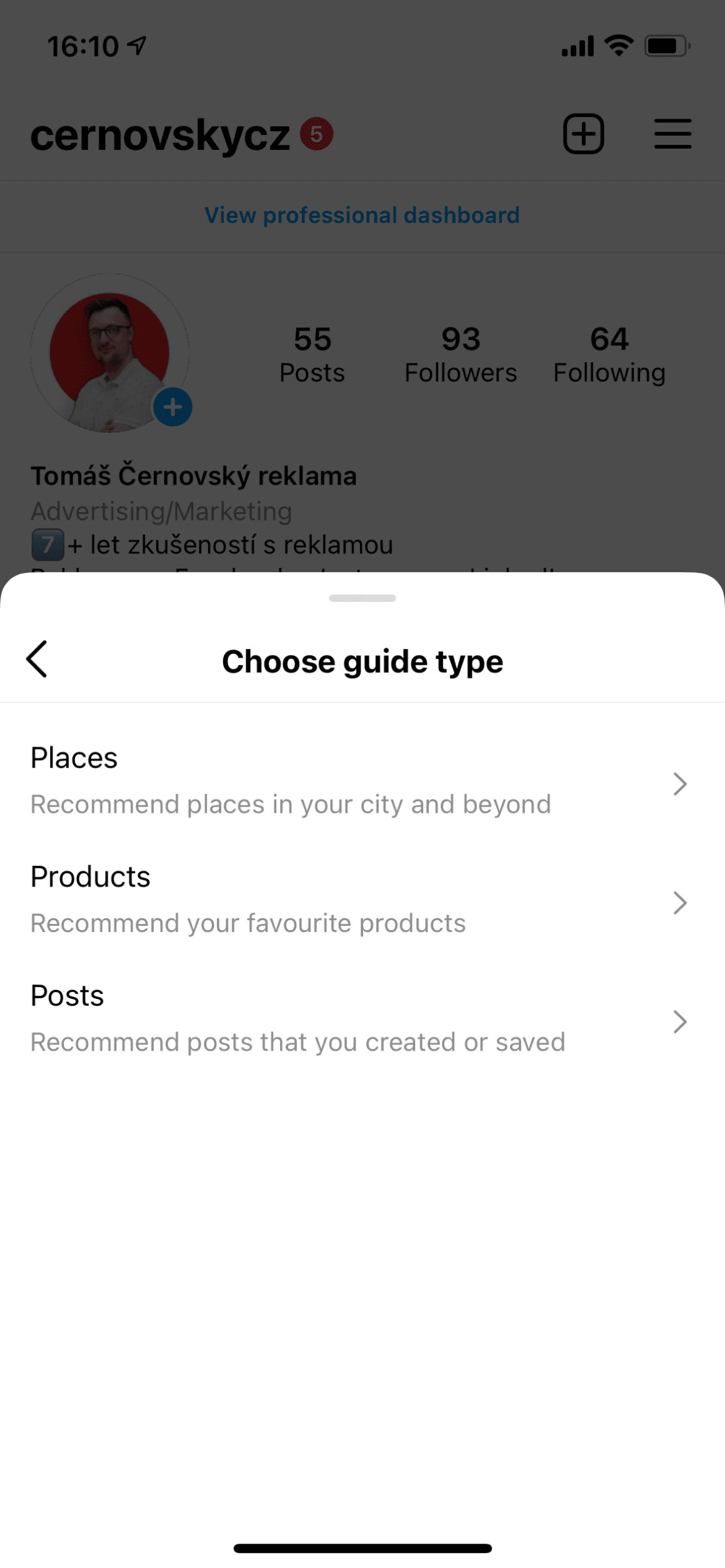Tap the add story button on profile photo
This screenshot has width=725, height=1568.
pos(172,407)
